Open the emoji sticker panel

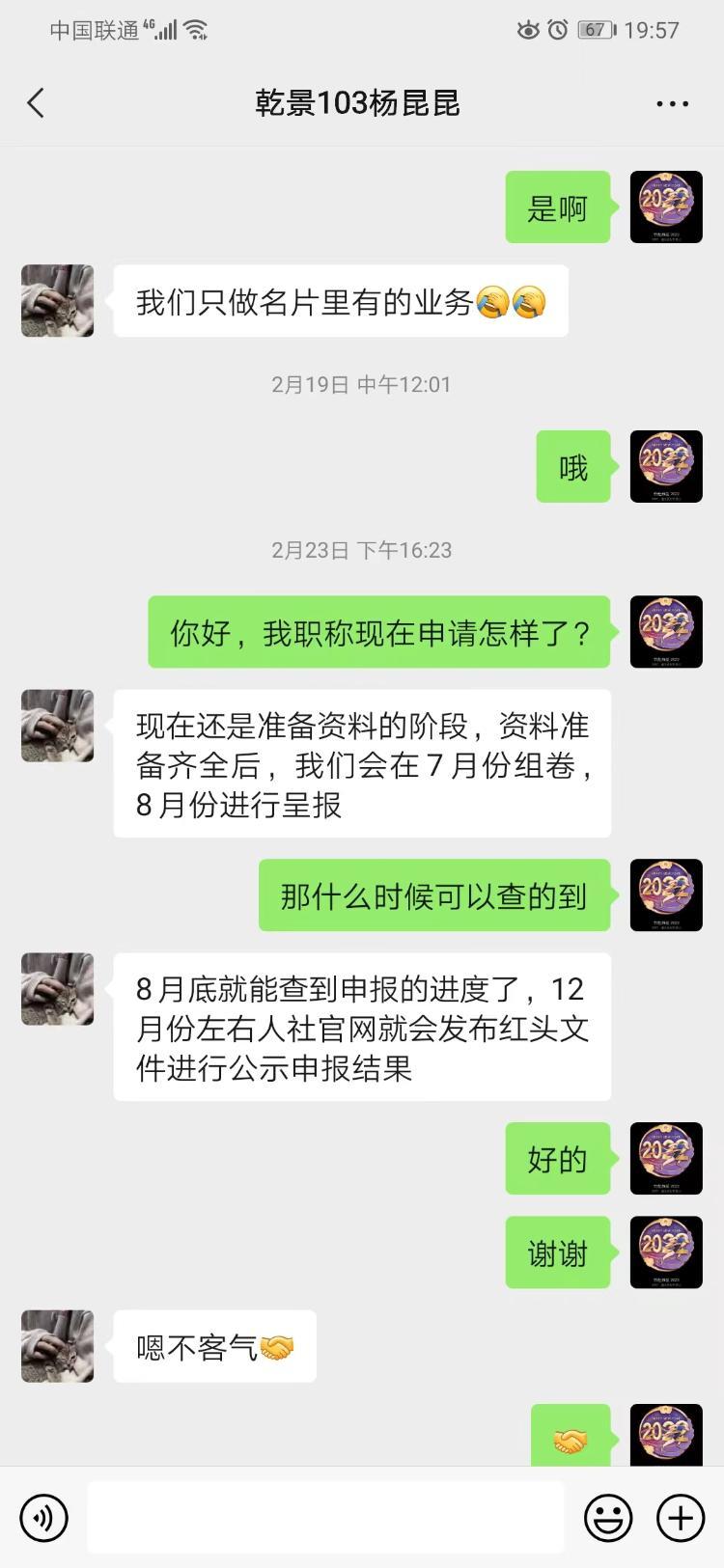pyautogui.click(x=608, y=1518)
